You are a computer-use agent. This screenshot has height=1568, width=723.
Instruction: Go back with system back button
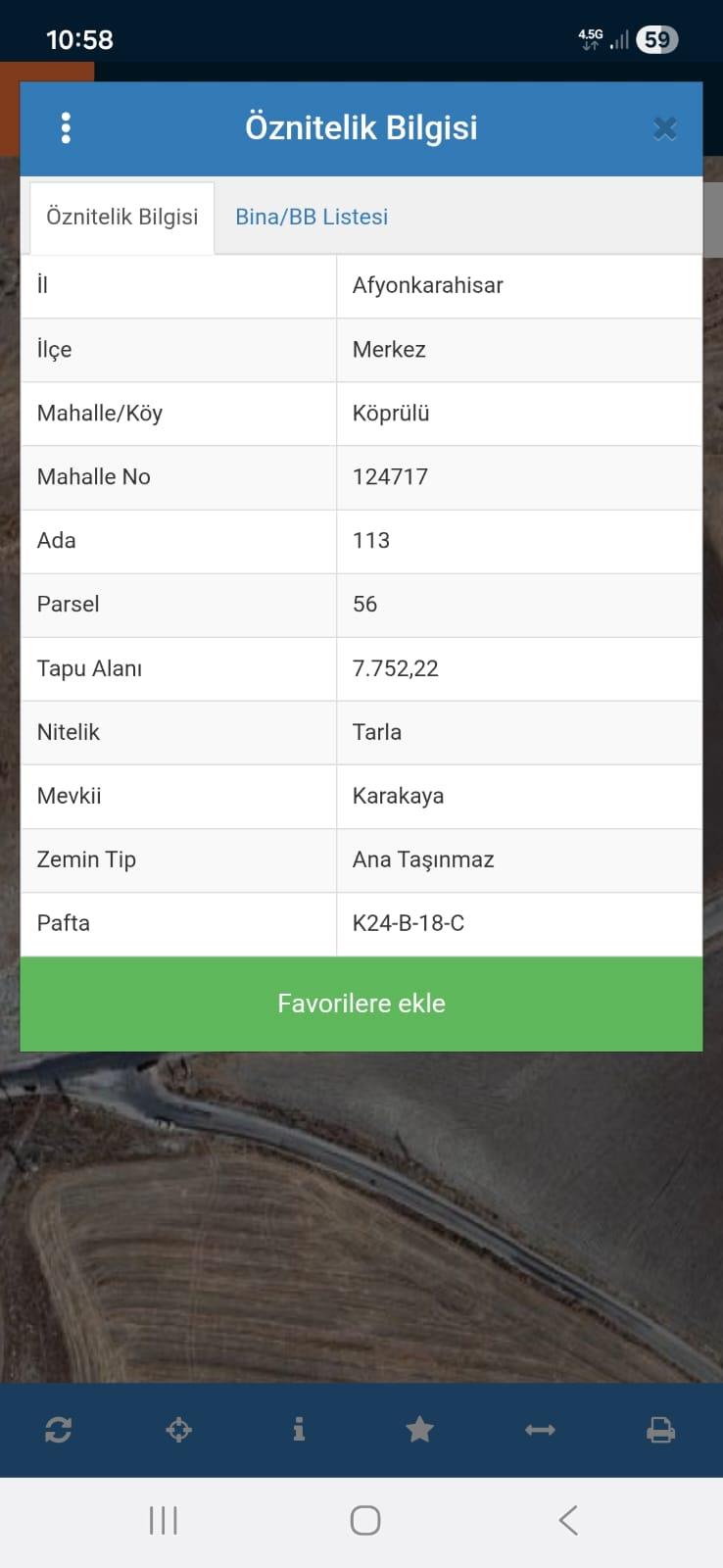[568, 1520]
